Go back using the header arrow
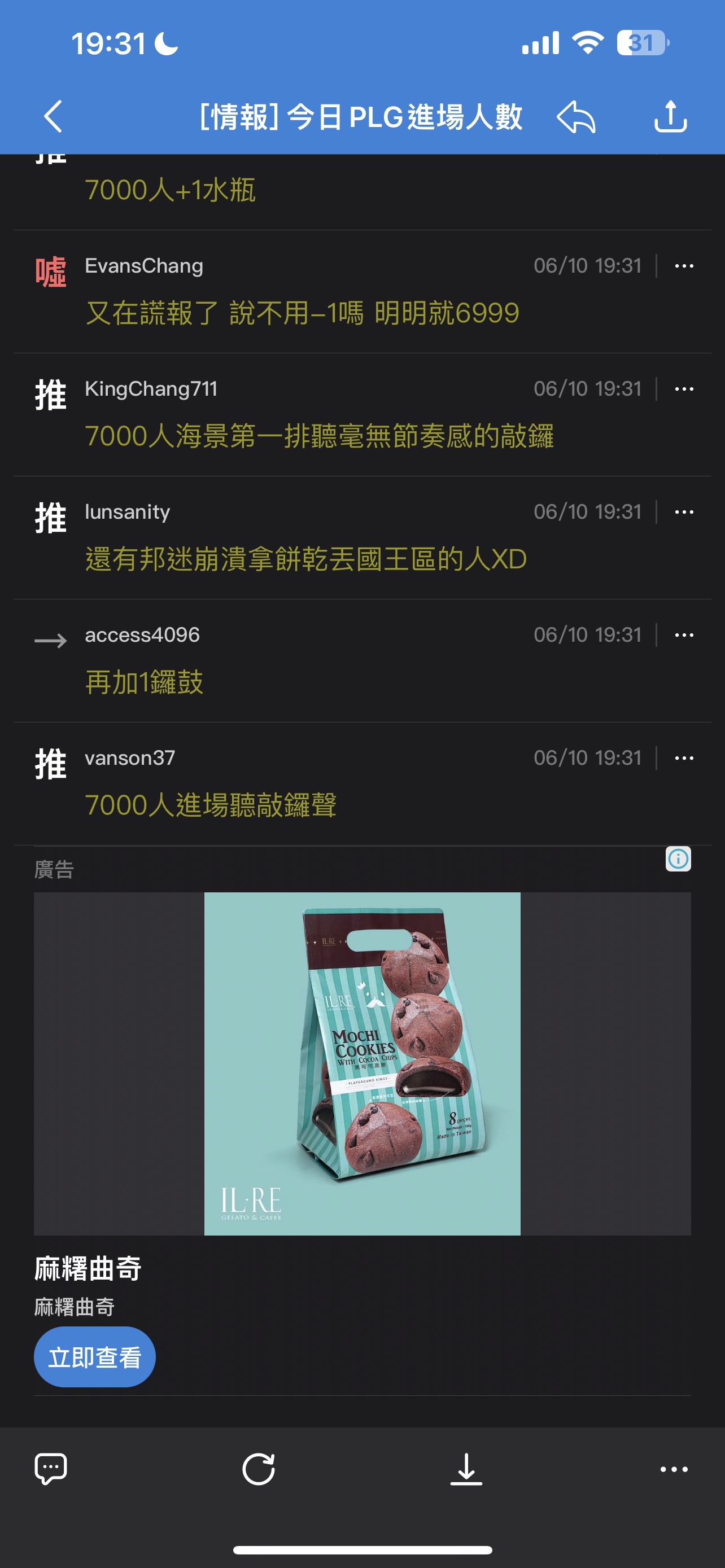 point(54,116)
